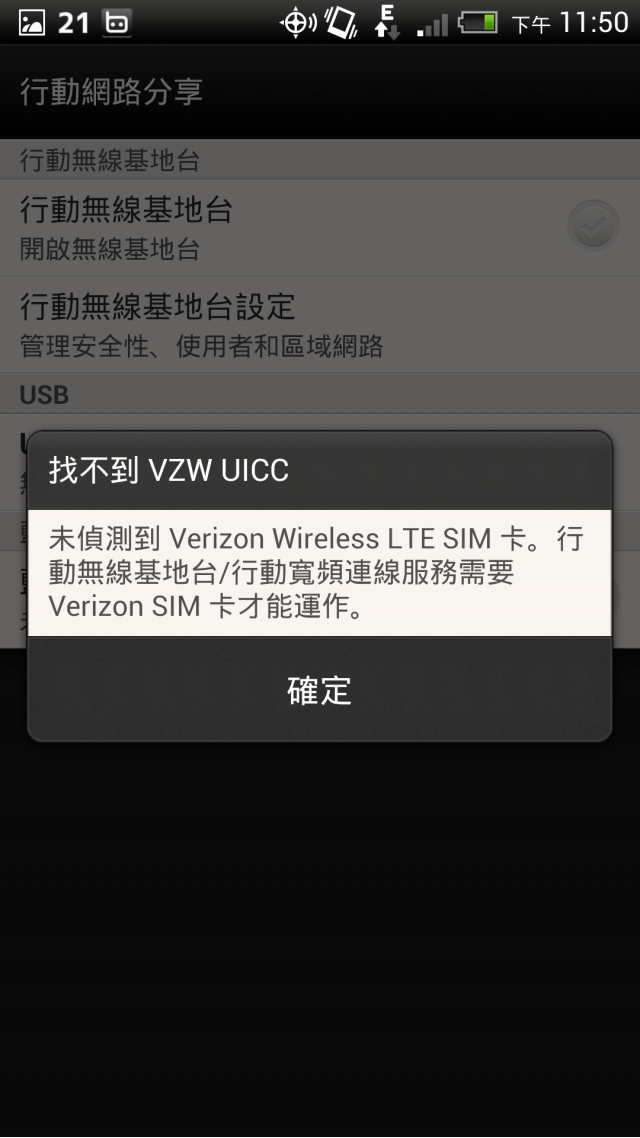The image size is (640, 1138).
Task: Tap 確定 to dismiss the dialog
Action: pyautogui.click(x=319, y=690)
